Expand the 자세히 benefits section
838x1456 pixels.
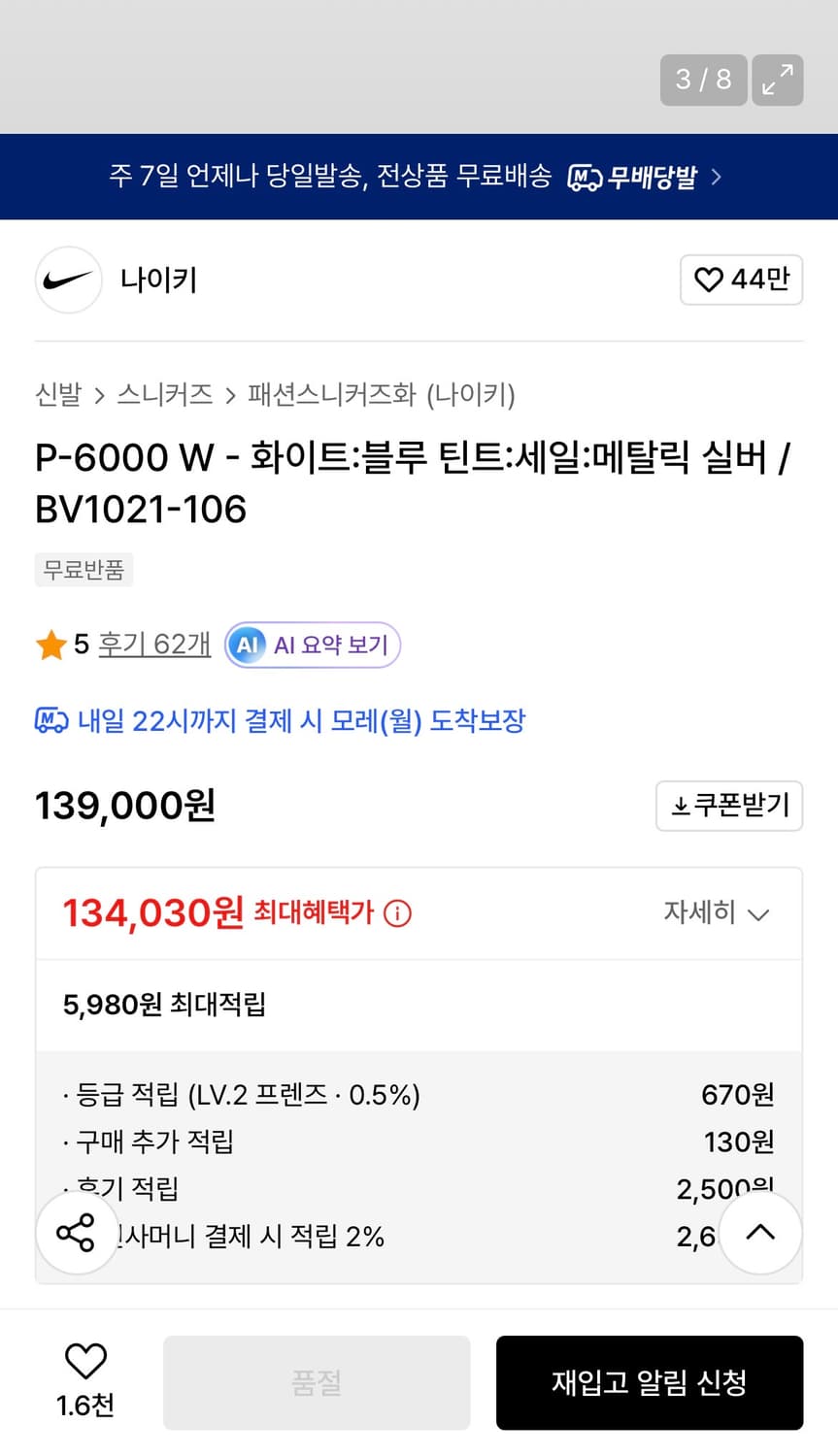point(716,912)
